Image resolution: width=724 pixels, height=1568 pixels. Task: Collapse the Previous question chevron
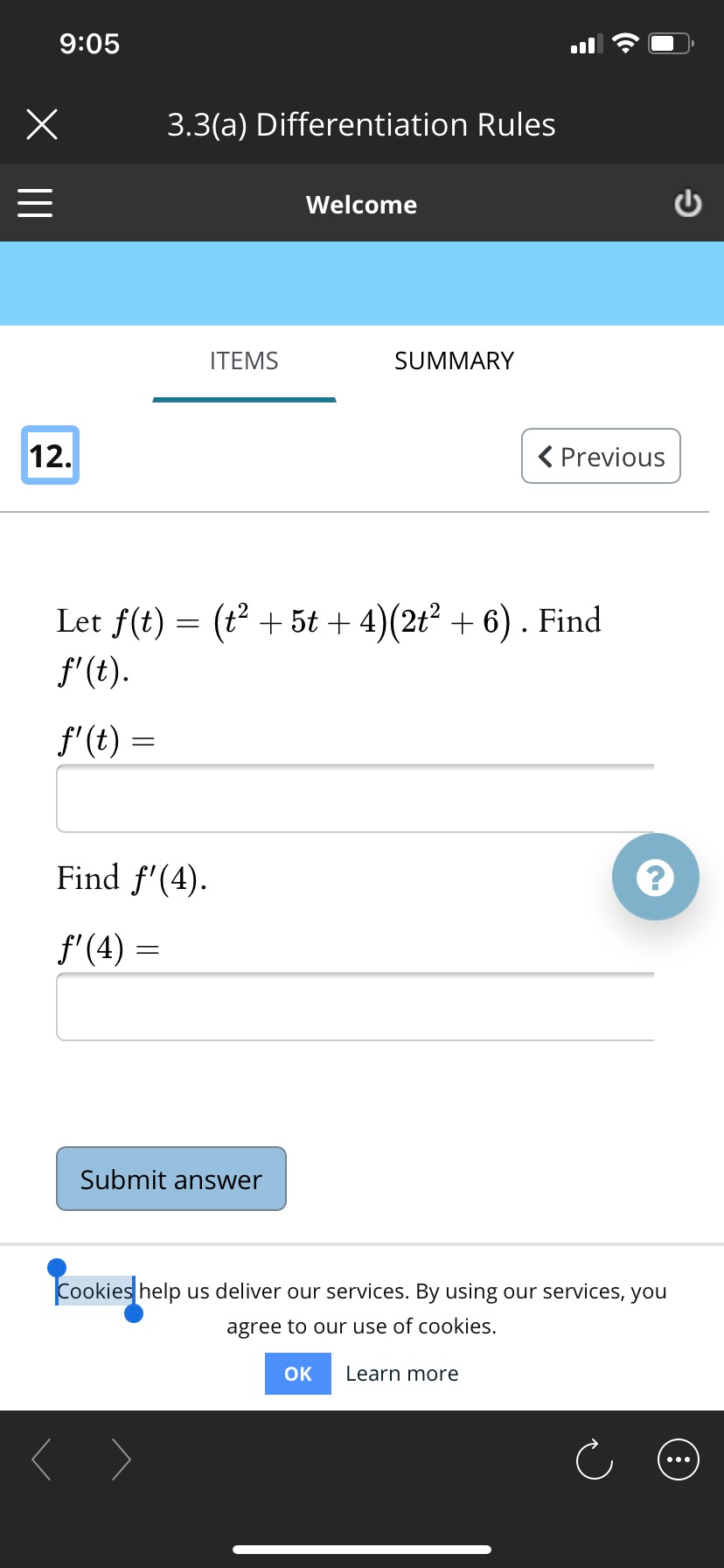(601, 456)
